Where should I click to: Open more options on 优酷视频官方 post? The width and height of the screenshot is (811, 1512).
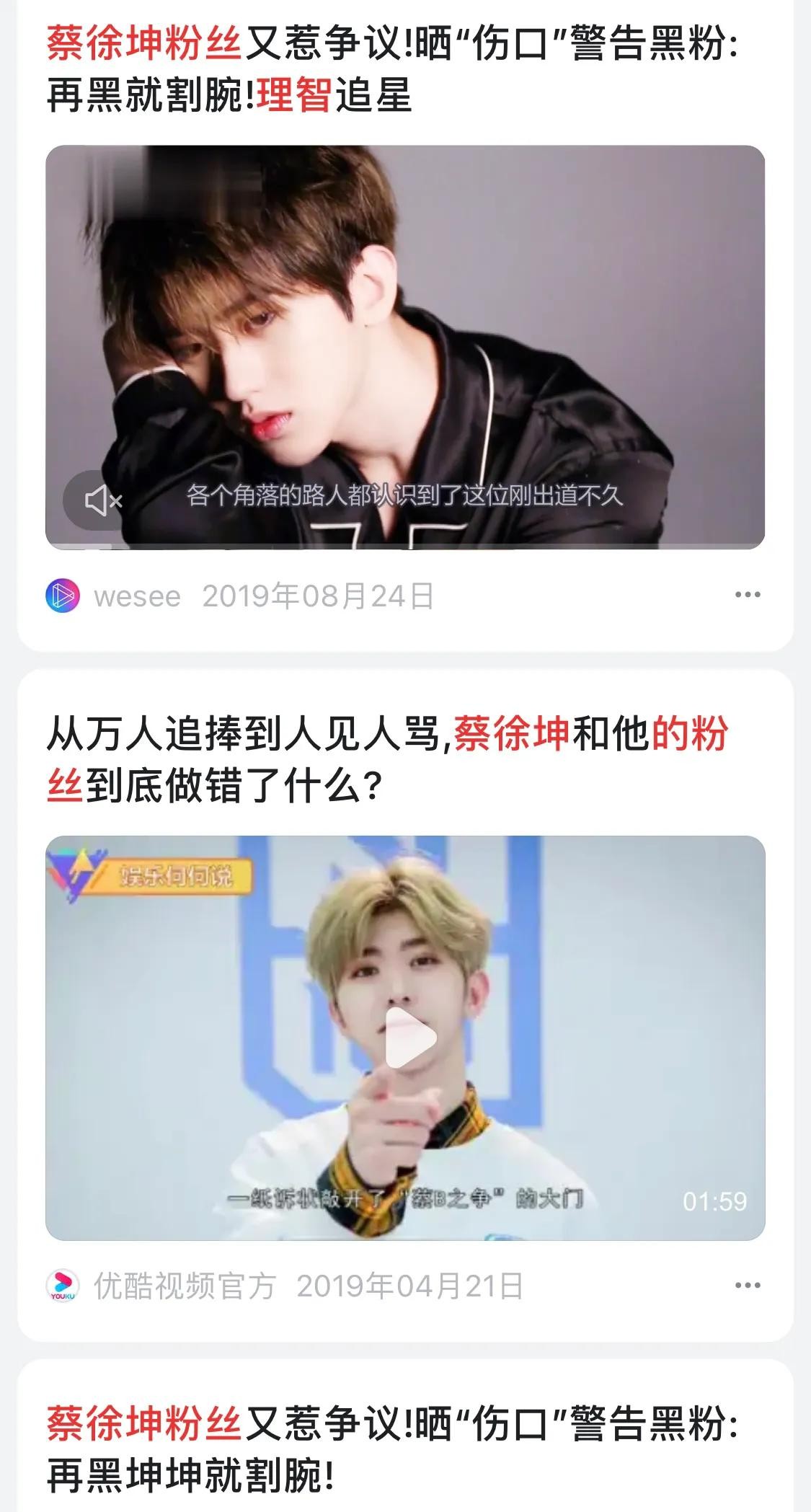click(747, 1286)
